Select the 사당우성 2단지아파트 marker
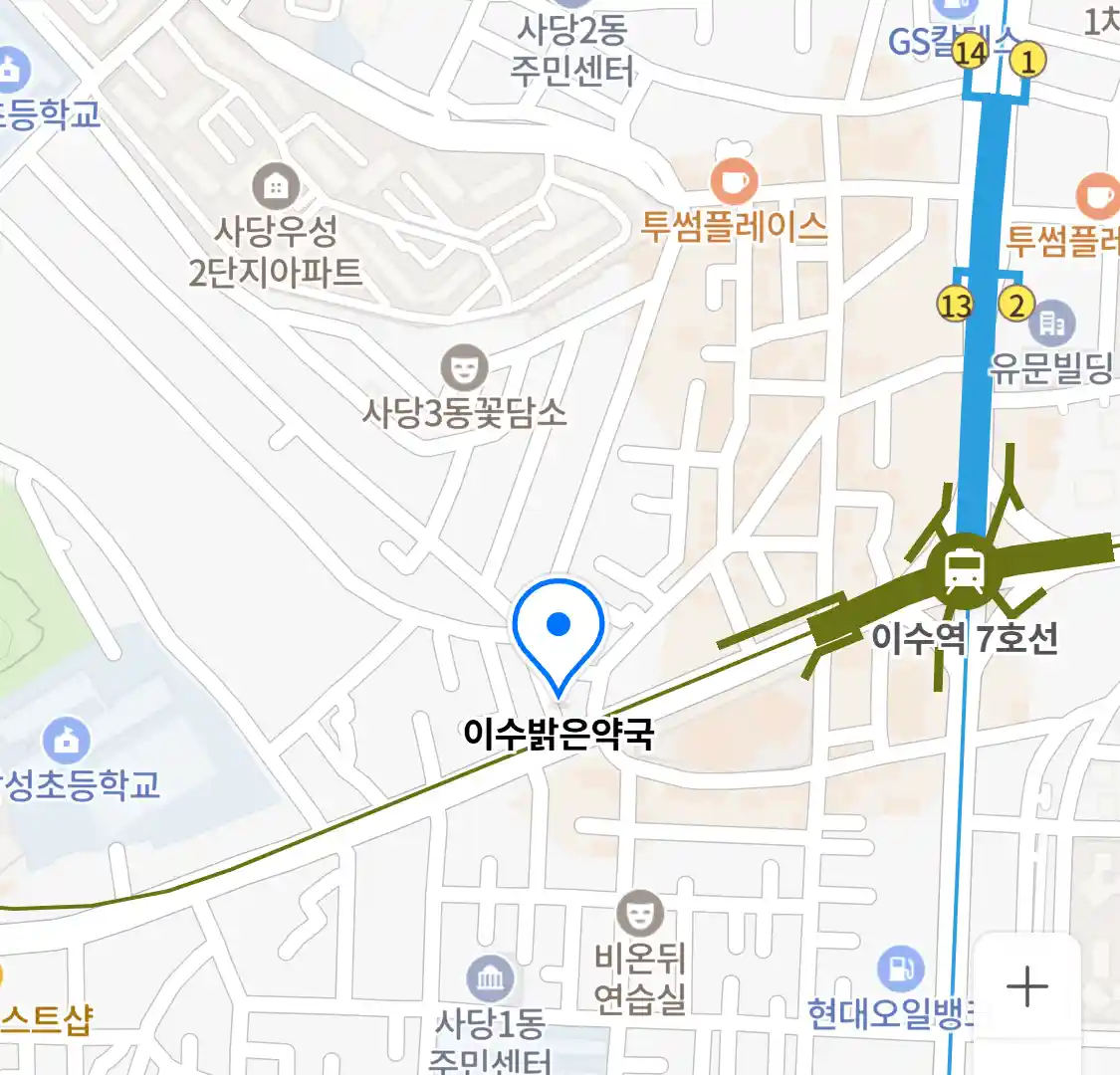This screenshot has width=1120, height=1075. 277,186
